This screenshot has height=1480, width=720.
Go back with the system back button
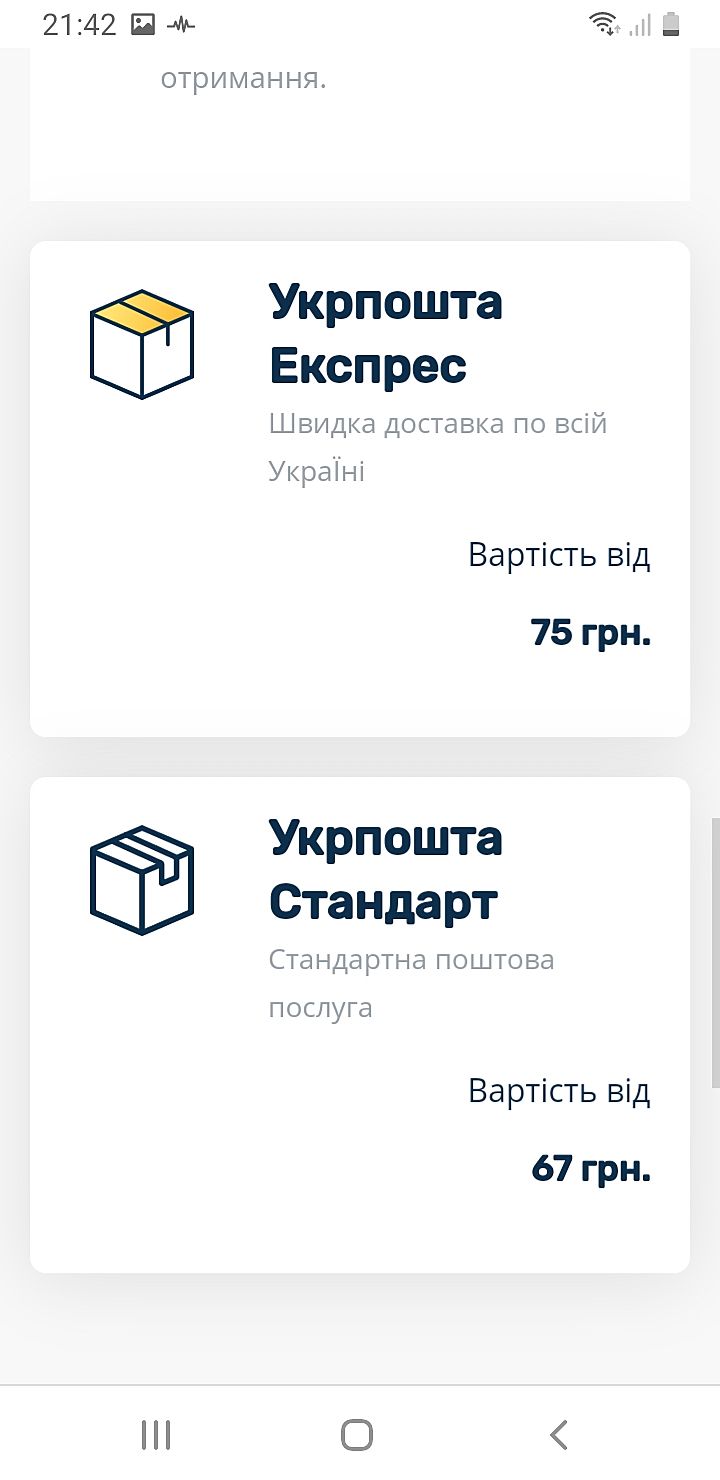point(559,1435)
